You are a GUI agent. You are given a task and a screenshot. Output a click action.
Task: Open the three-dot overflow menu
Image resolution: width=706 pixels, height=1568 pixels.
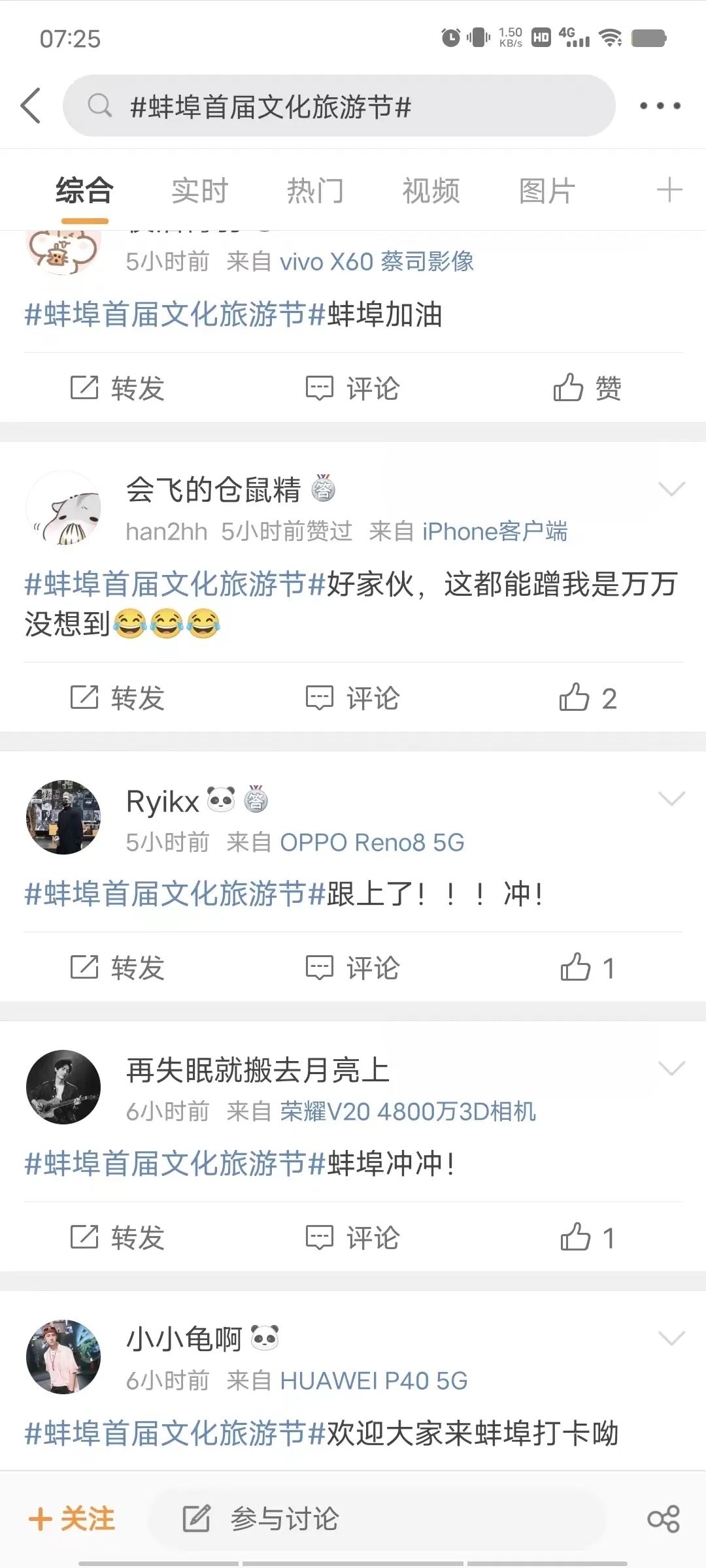click(660, 106)
